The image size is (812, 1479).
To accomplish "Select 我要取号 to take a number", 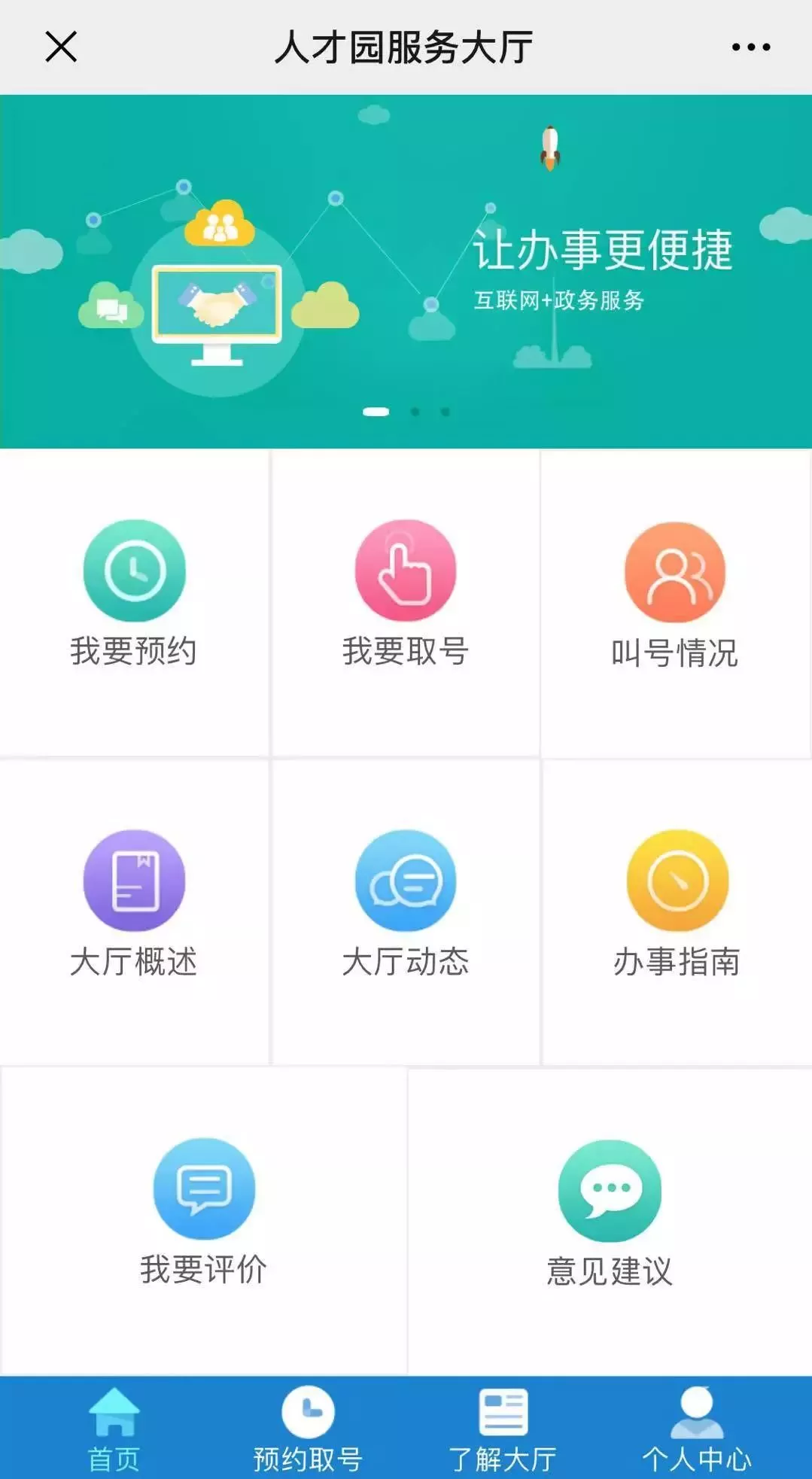I will point(406,595).
